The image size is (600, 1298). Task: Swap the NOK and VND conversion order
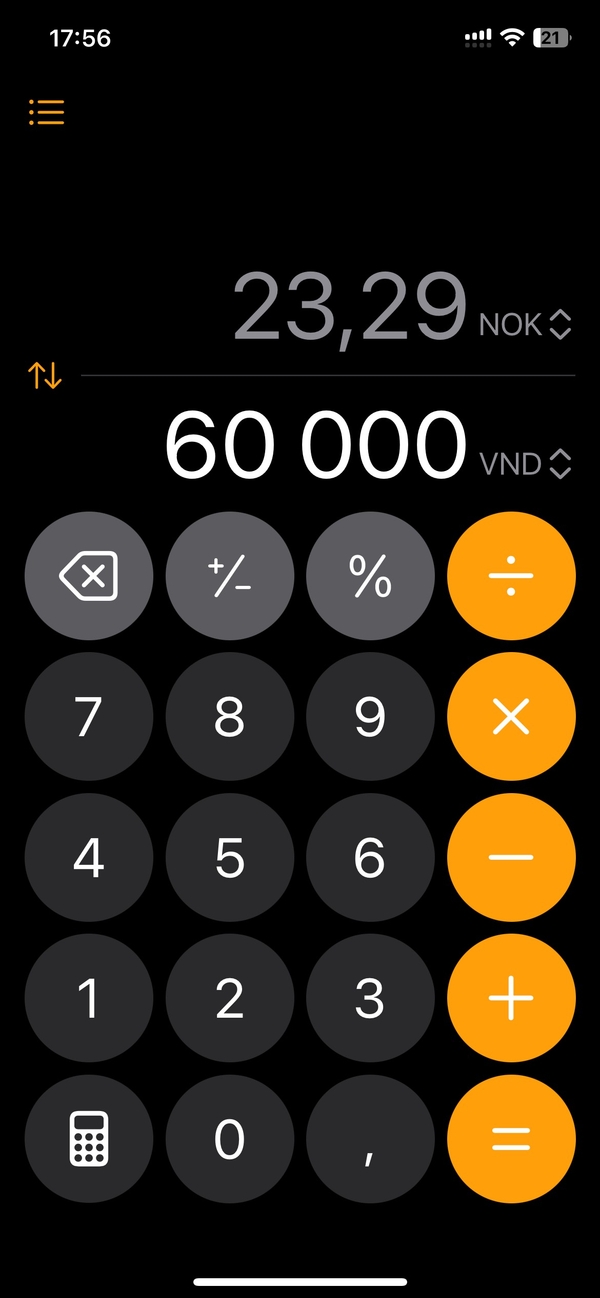[45, 376]
